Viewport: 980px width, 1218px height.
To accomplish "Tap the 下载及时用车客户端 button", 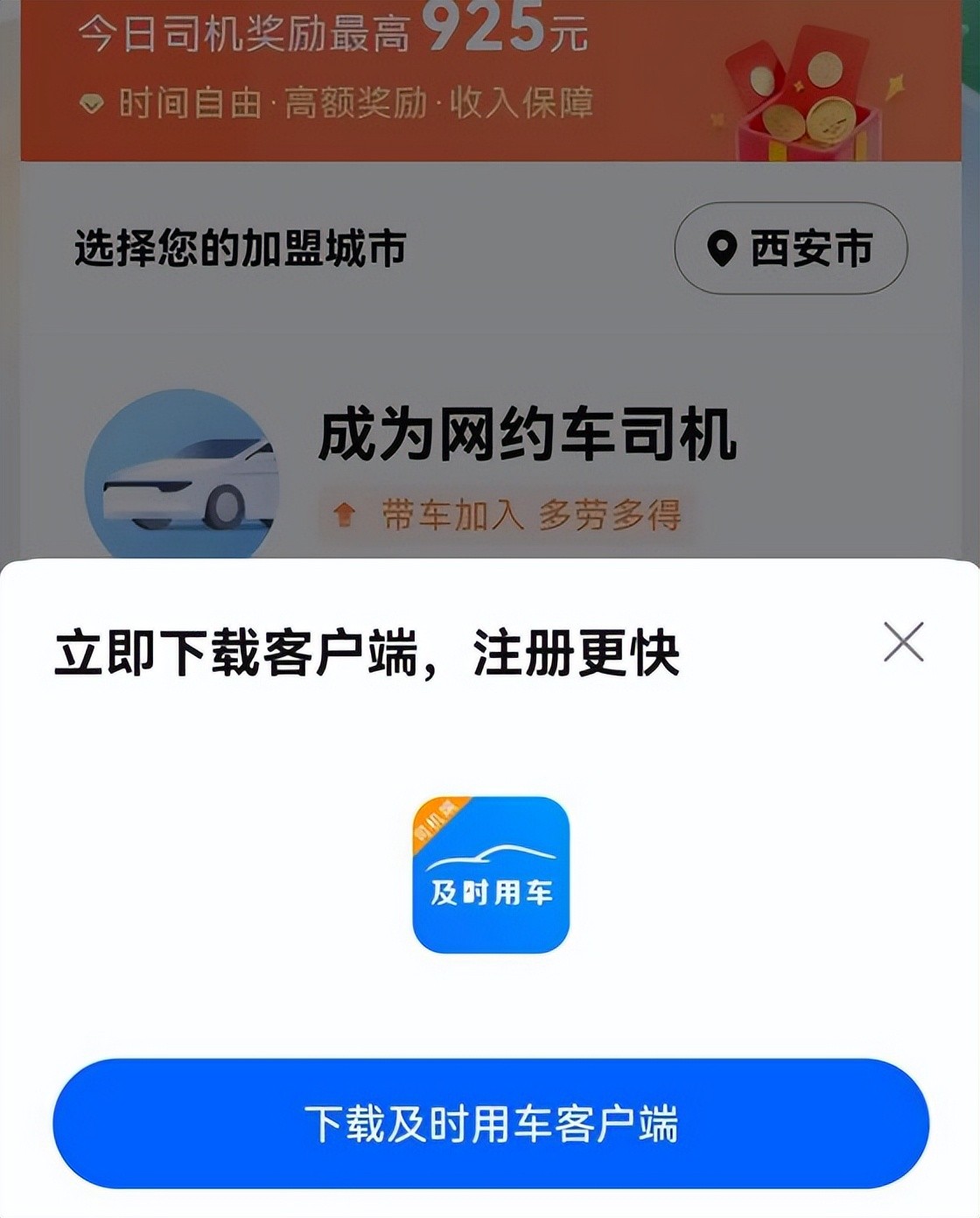I will (490, 1123).
